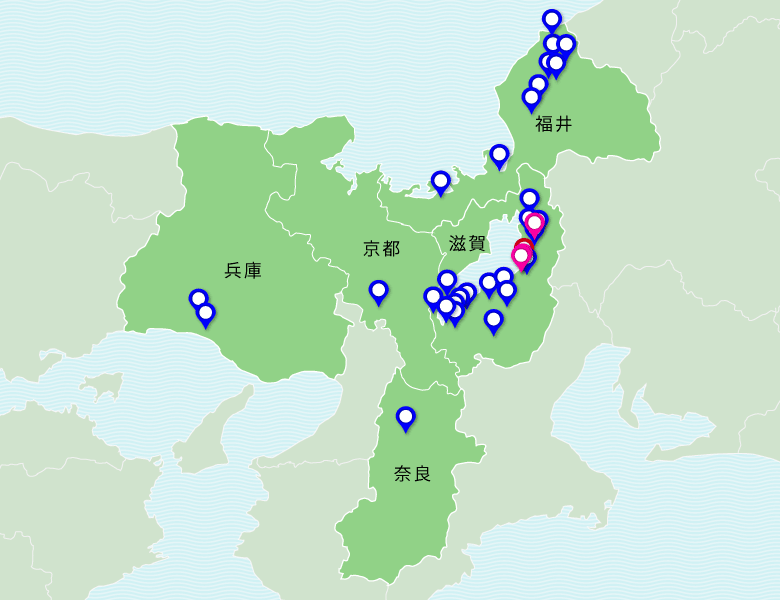Select the northernmost pin in Fukui

(x=552, y=19)
